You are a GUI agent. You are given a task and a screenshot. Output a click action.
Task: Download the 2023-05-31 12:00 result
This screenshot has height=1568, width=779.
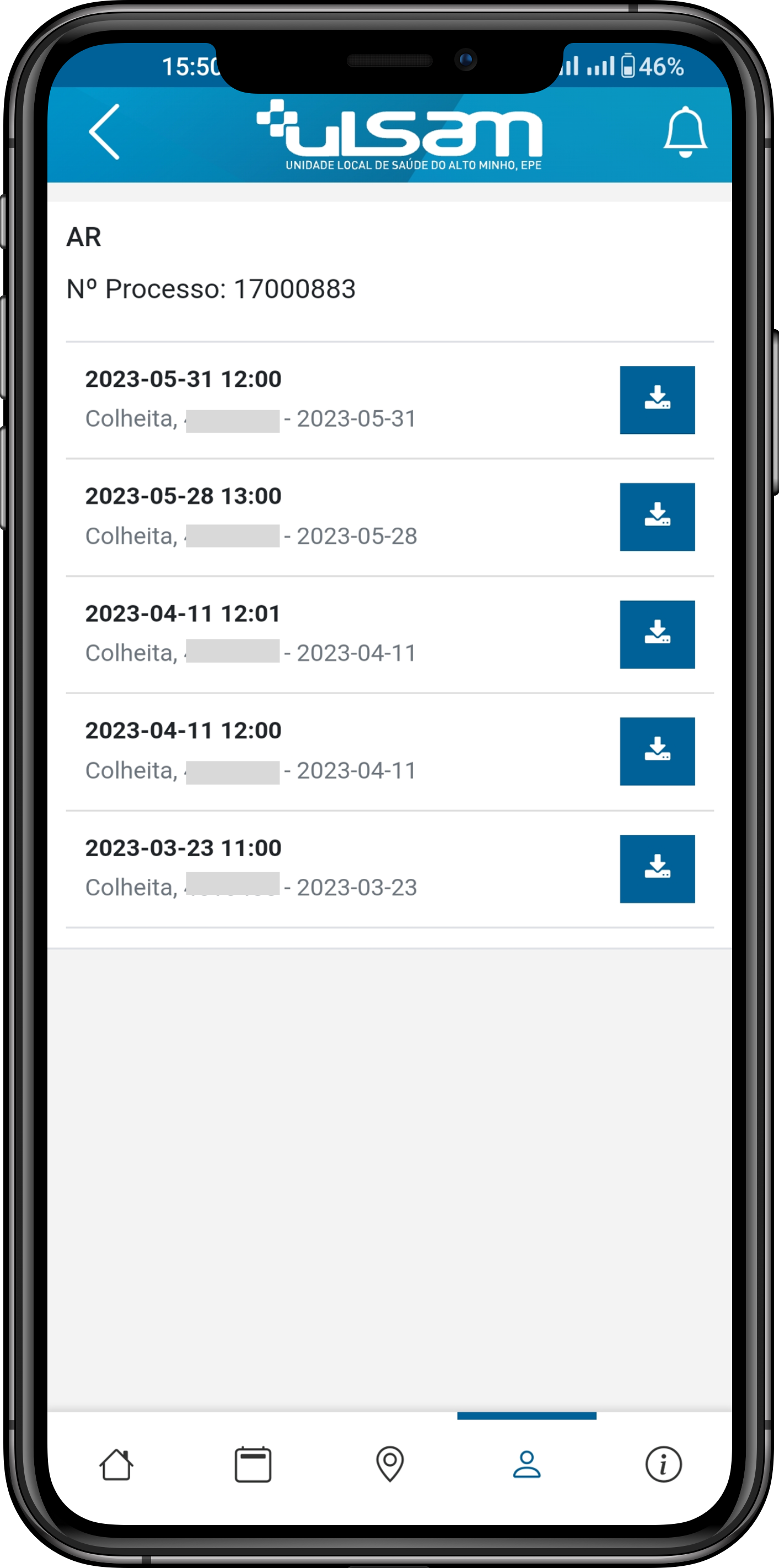tap(657, 400)
